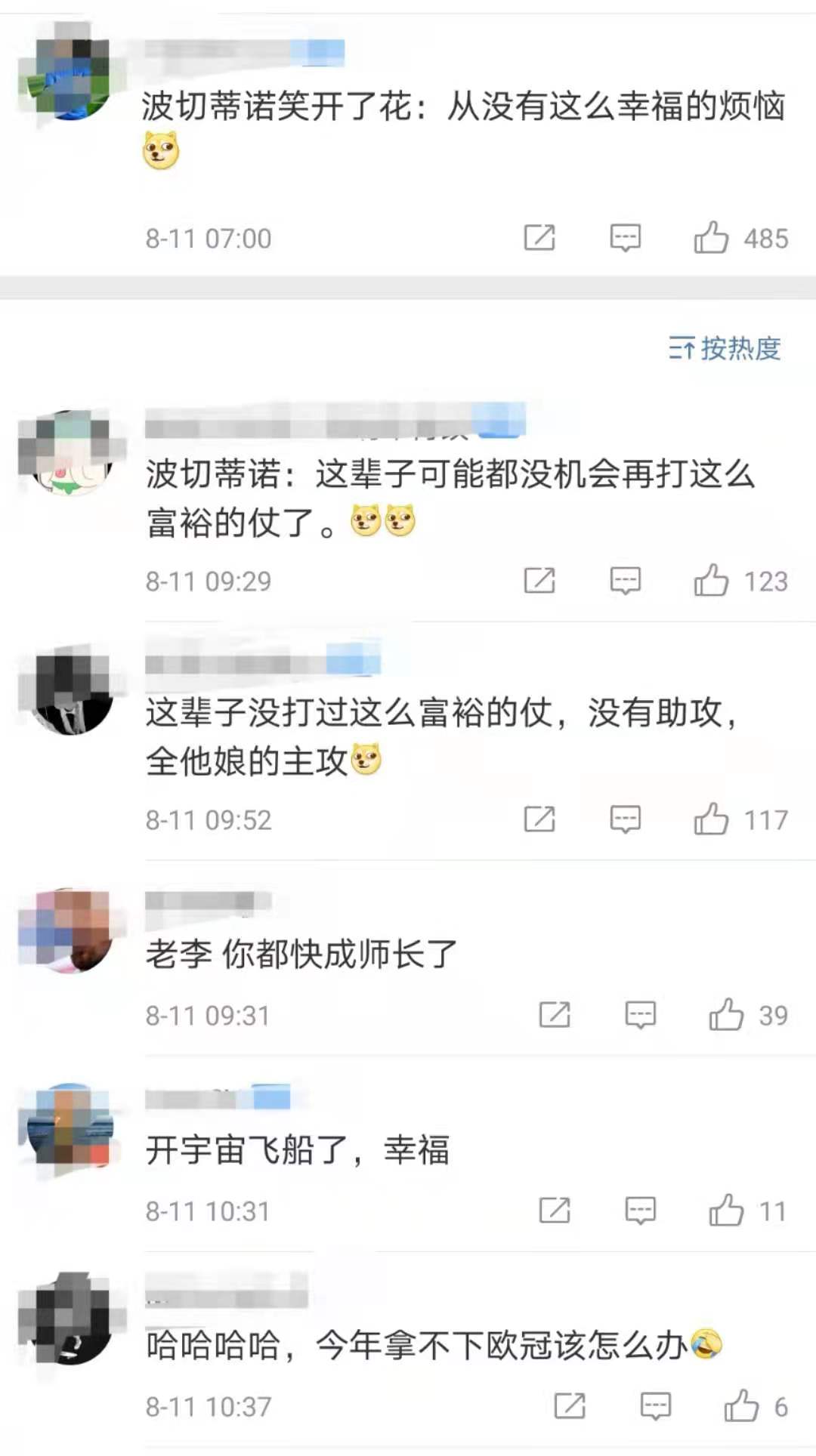Repost the comment with 485 likes
816x1456 pixels.
[x=539, y=238]
